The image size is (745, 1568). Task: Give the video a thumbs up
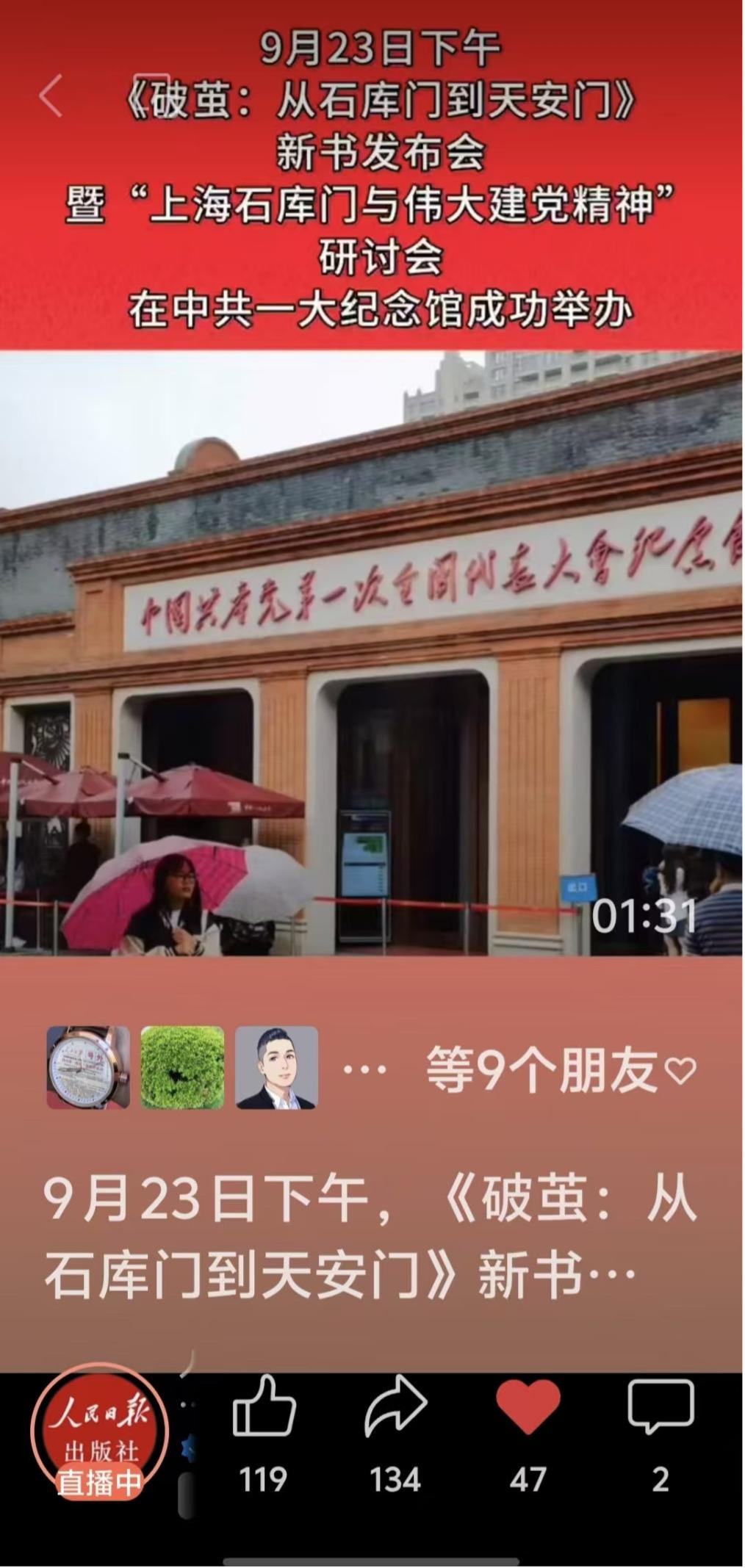(x=264, y=1405)
